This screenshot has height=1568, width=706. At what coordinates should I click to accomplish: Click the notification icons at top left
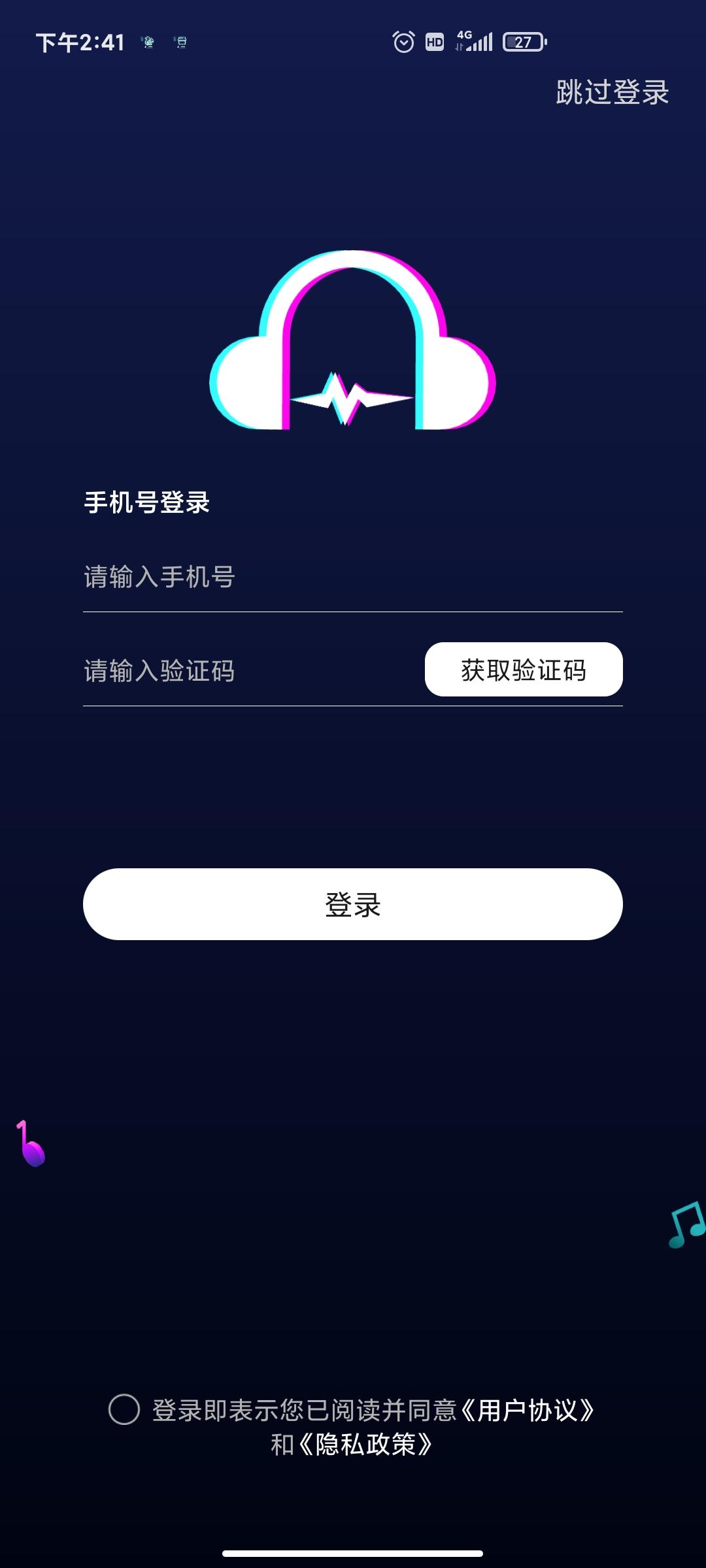click(x=163, y=41)
